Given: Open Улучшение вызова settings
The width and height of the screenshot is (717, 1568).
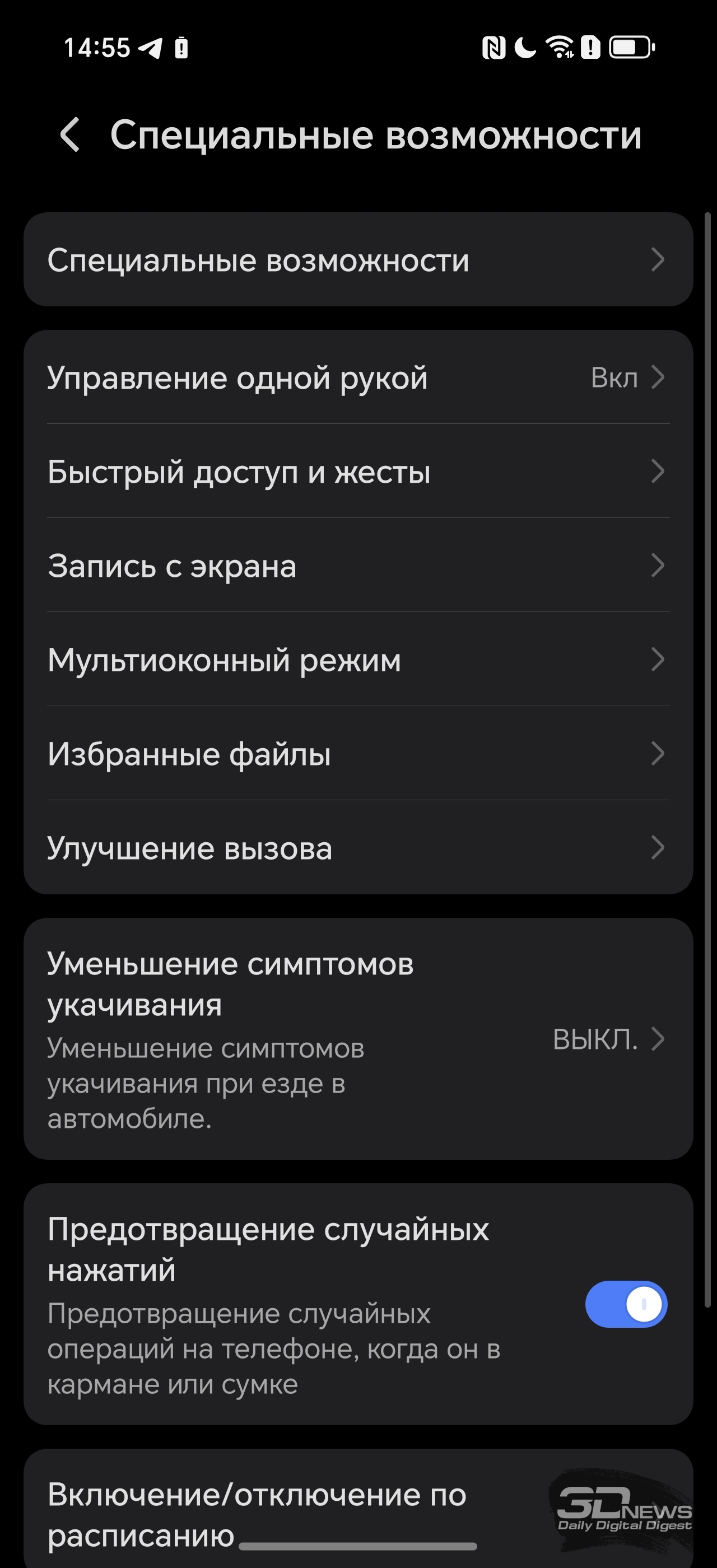Looking at the screenshot, I should pyautogui.click(x=358, y=847).
